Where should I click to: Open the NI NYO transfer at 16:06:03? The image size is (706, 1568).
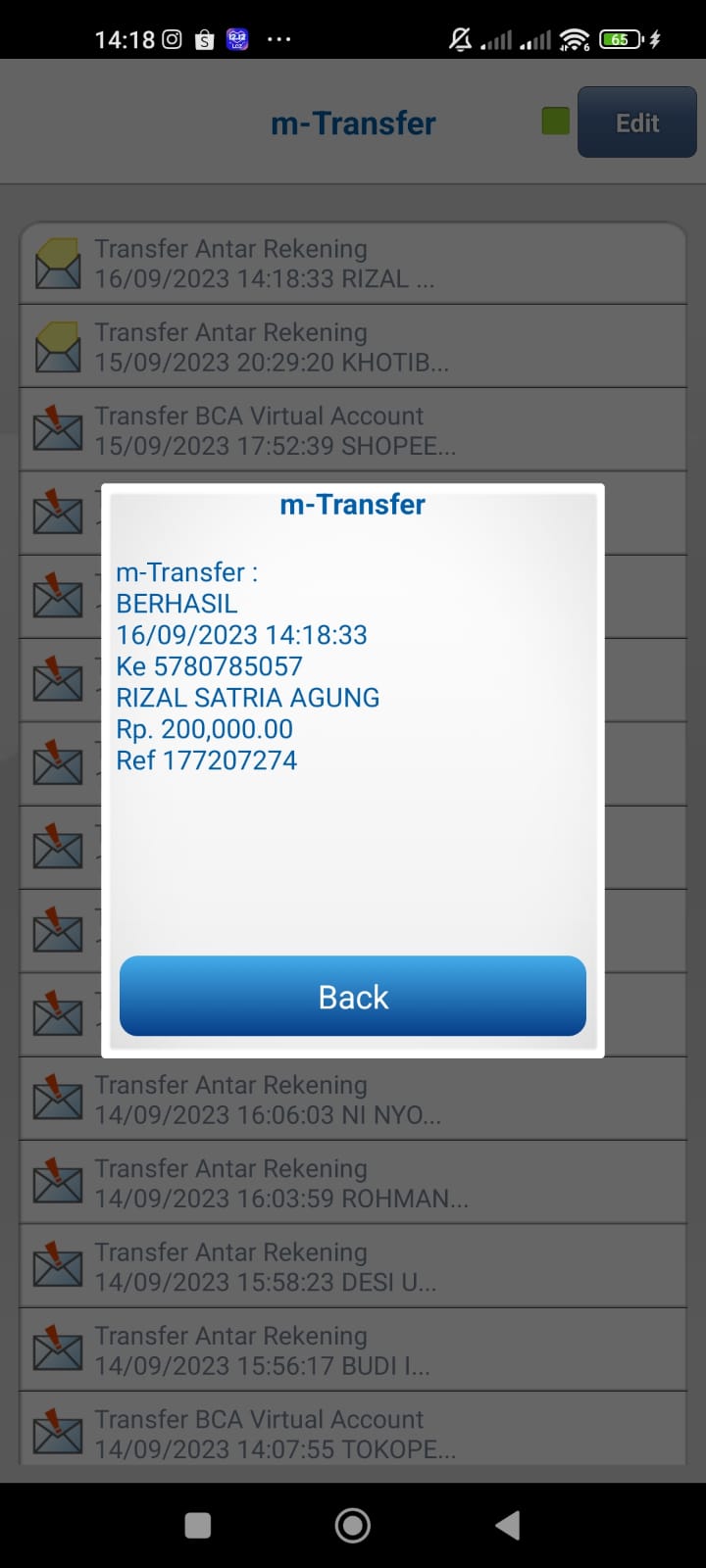353,1100
